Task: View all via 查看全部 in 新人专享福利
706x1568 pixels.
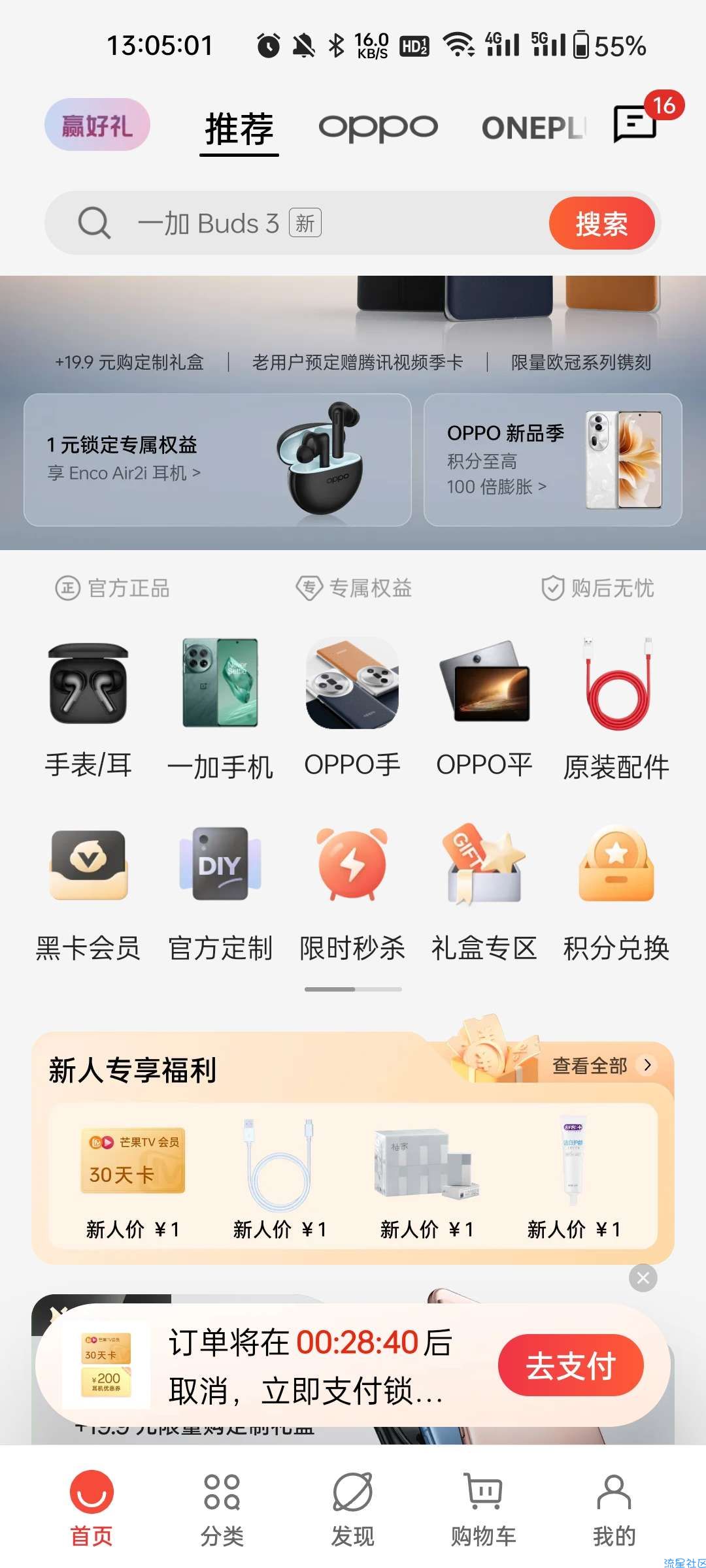Action: pos(601,1066)
